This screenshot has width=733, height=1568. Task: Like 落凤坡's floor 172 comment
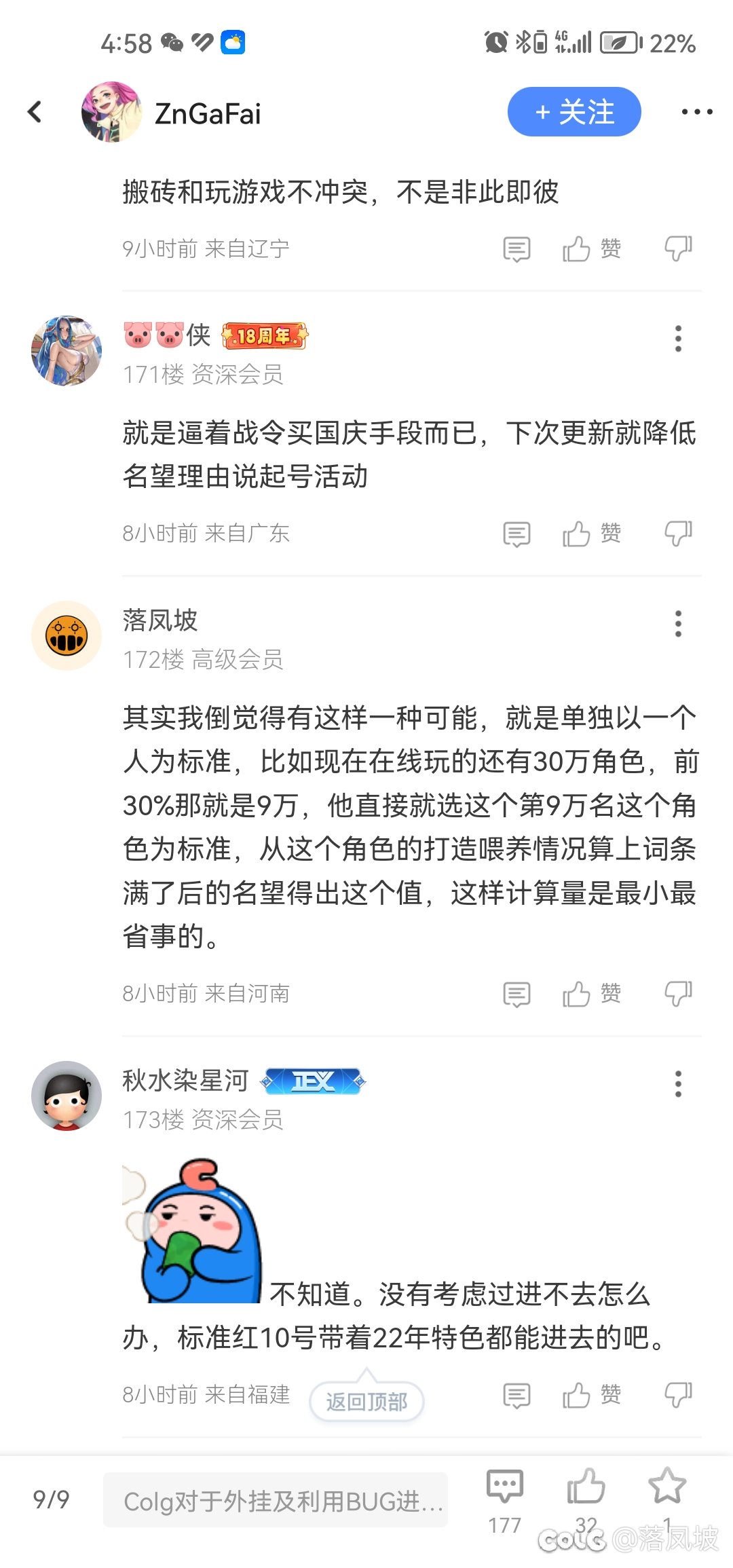[x=591, y=994]
